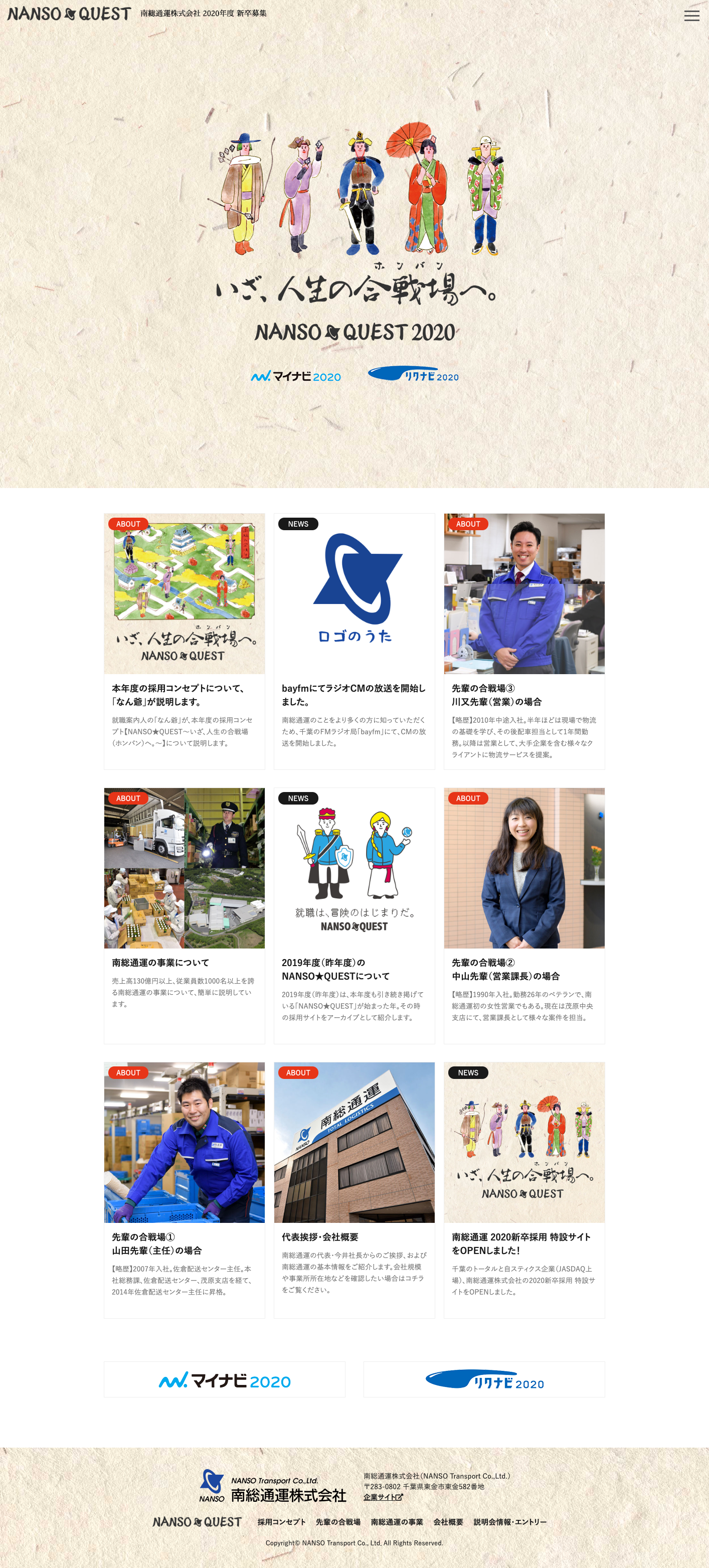
Task: Open the hamburger menu
Action: [691, 16]
